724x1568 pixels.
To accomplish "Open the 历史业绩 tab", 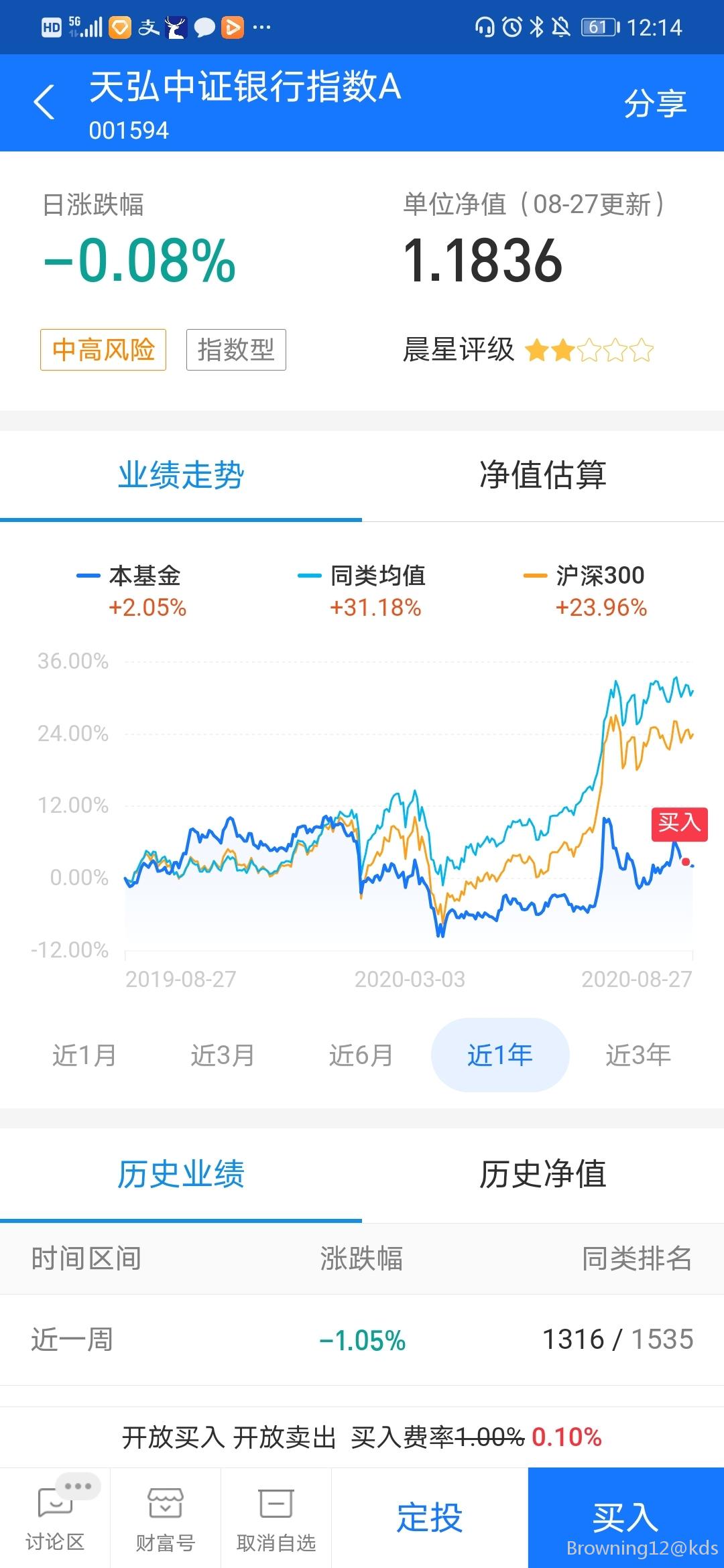I will click(x=181, y=1174).
